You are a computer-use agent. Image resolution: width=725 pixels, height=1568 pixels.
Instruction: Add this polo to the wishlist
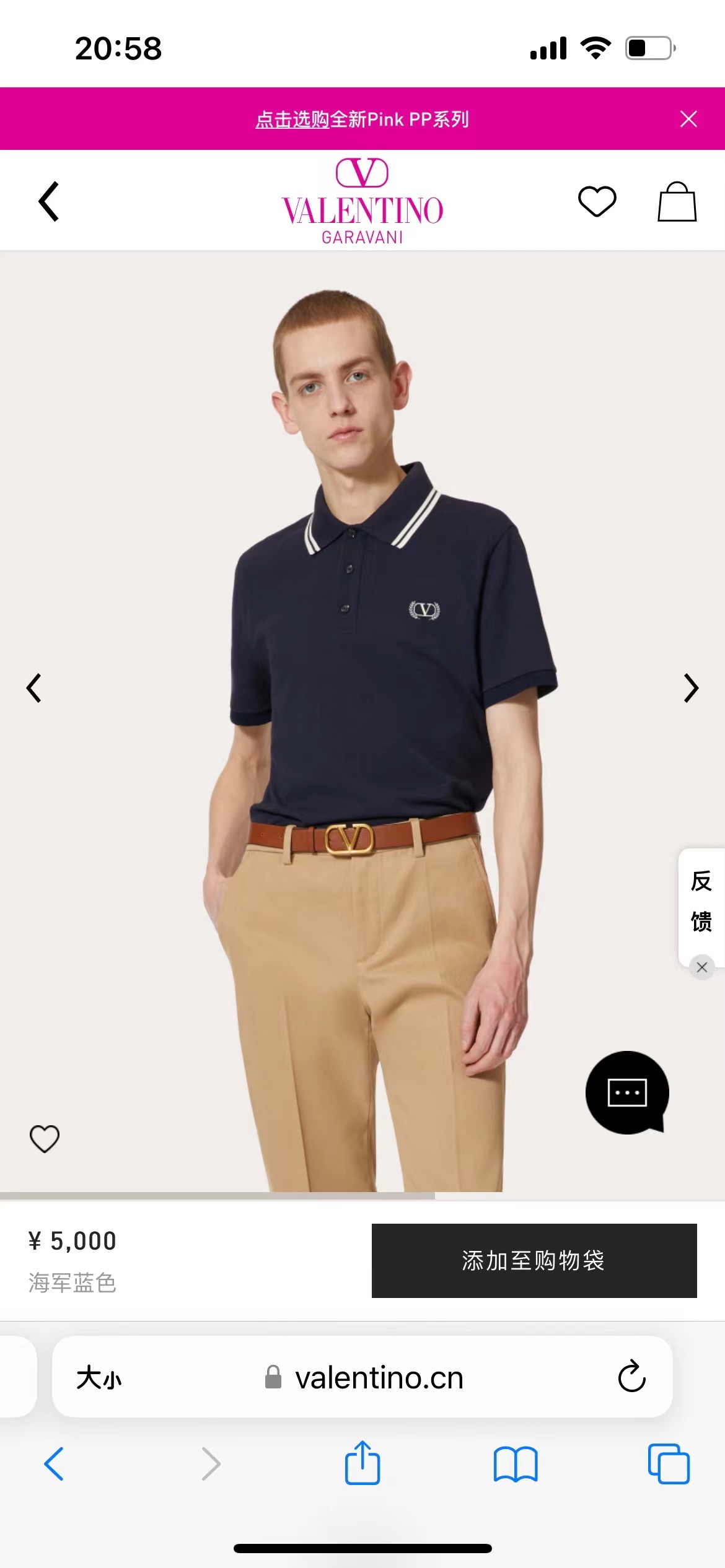coord(45,1138)
